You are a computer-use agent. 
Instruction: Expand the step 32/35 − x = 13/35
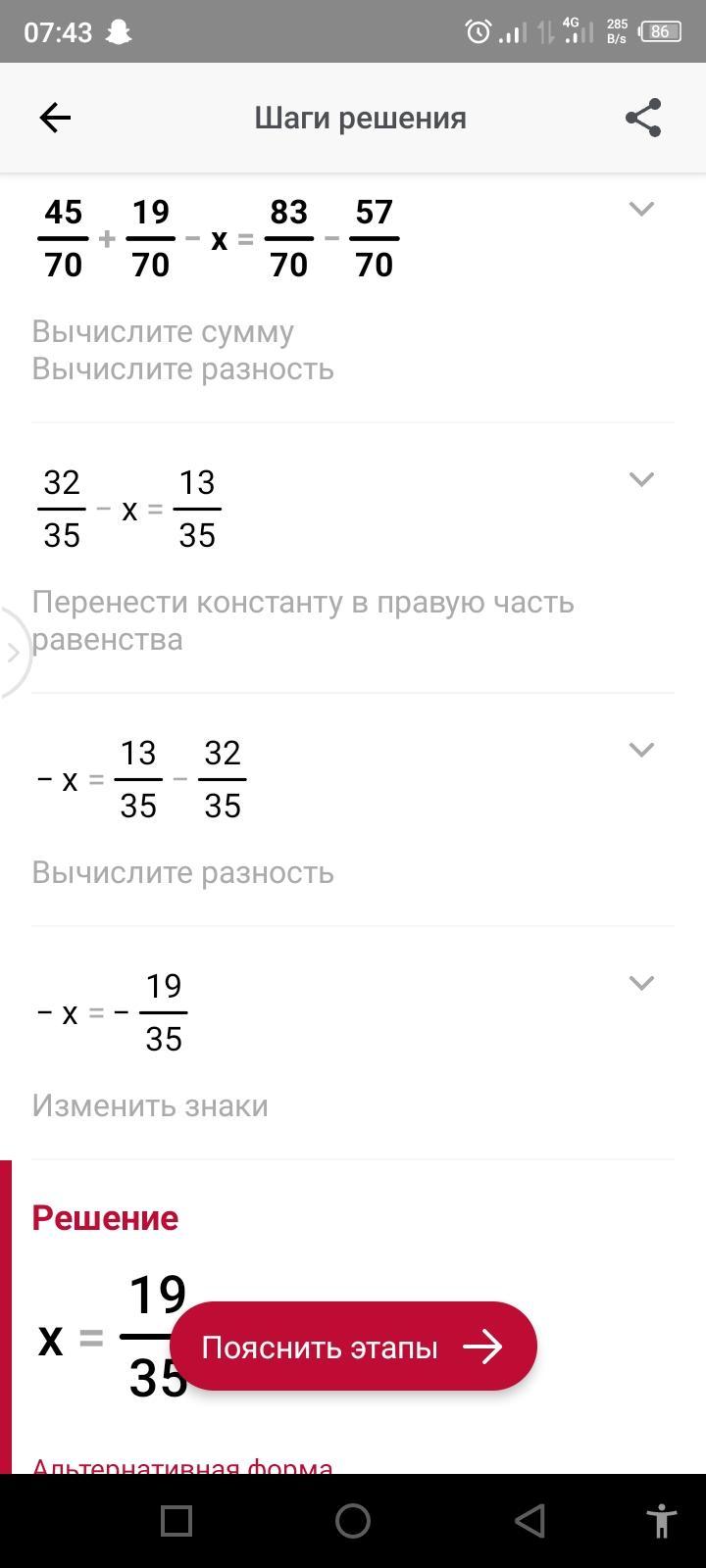[x=641, y=479]
